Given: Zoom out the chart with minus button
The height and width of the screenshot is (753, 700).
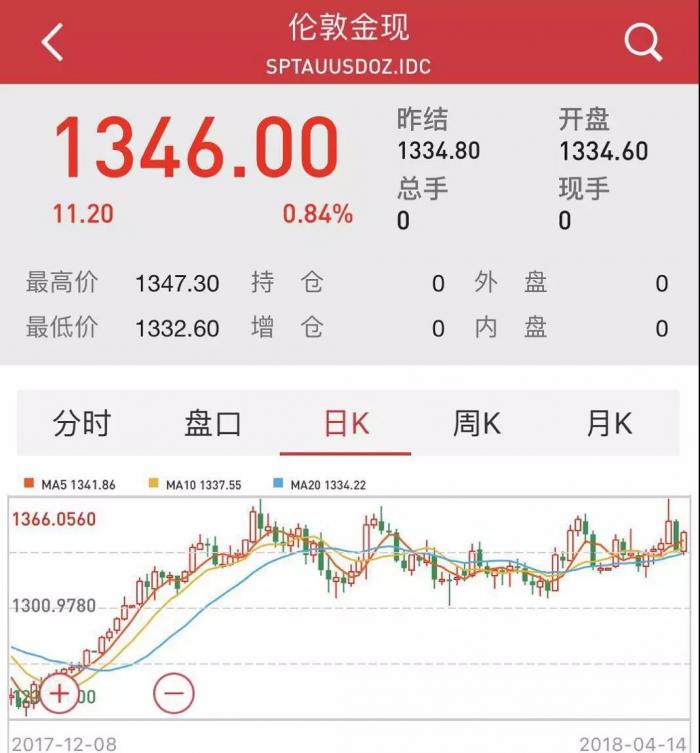Looking at the screenshot, I should tap(174, 692).
